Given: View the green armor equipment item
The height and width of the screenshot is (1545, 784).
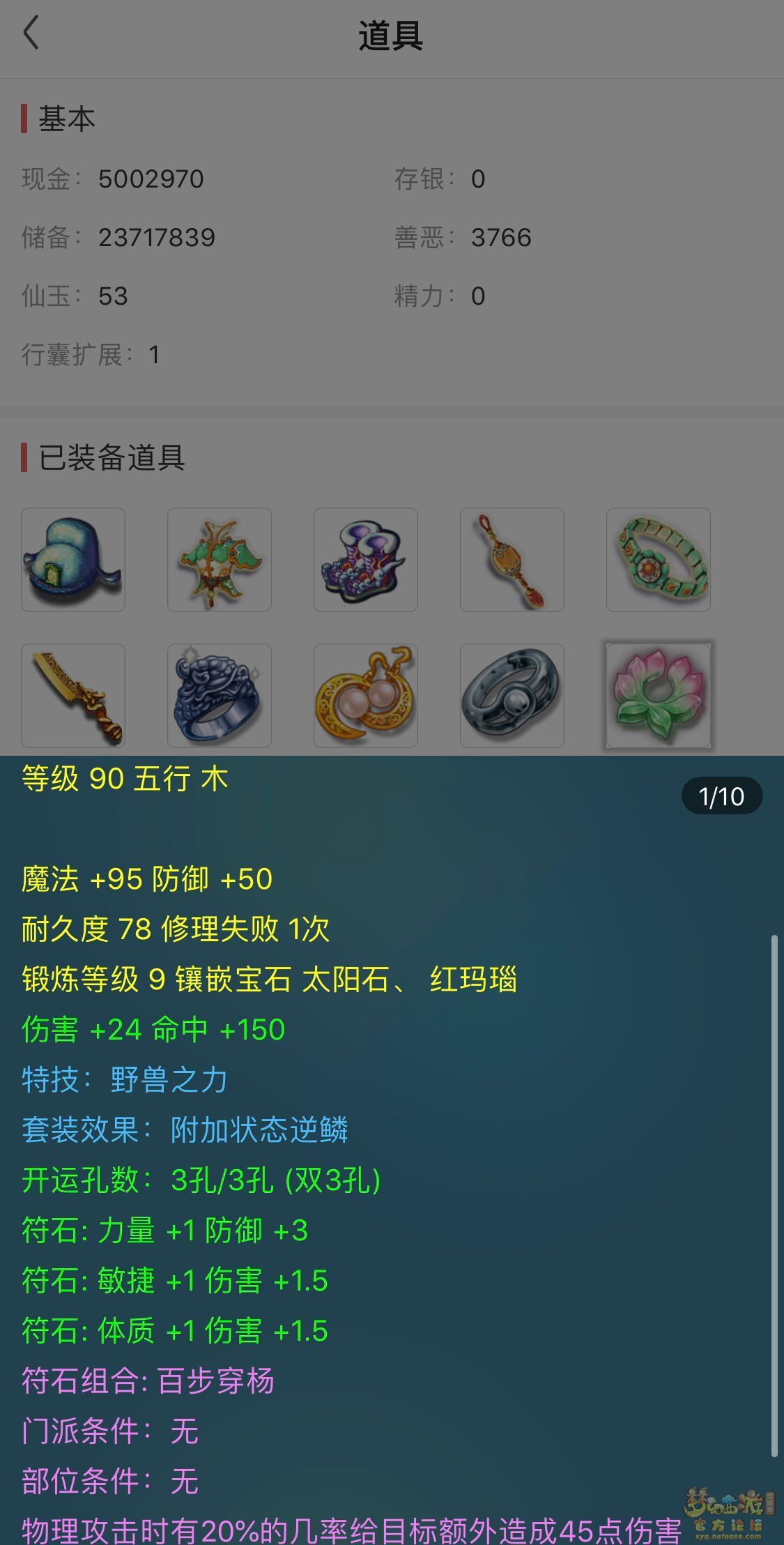Looking at the screenshot, I should click(x=220, y=560).
